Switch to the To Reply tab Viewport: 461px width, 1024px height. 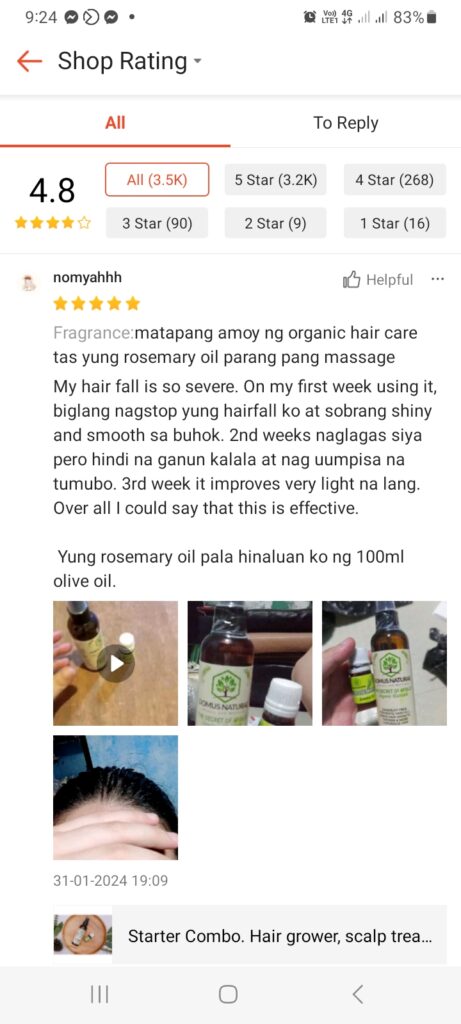tap(345, 123)
